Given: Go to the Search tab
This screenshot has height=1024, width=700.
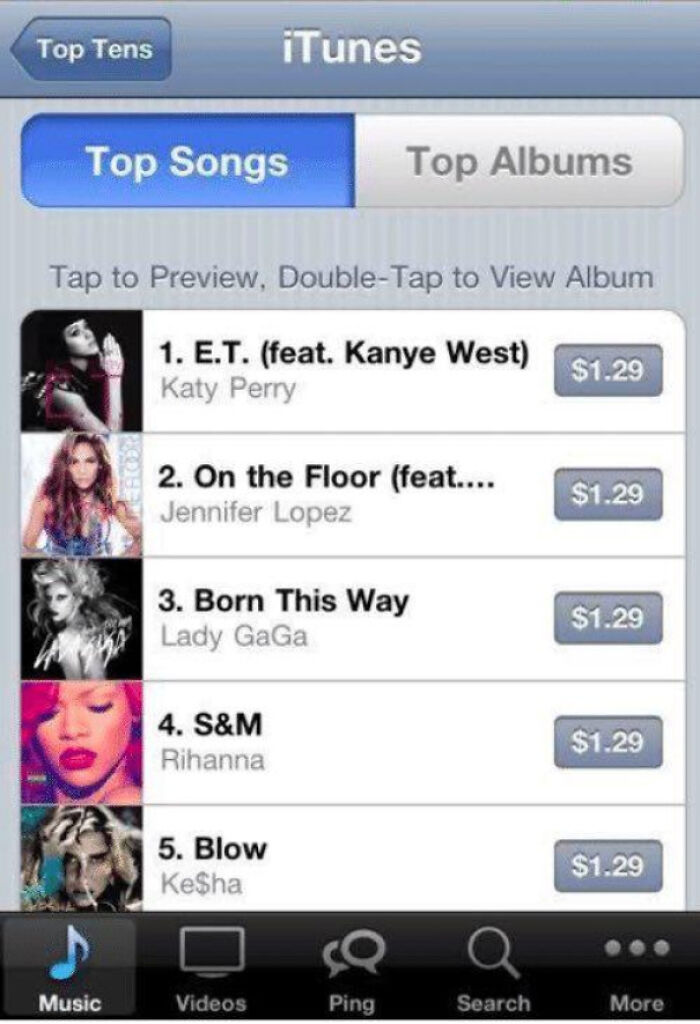Looking at the screenshot, I should [493, 968].
